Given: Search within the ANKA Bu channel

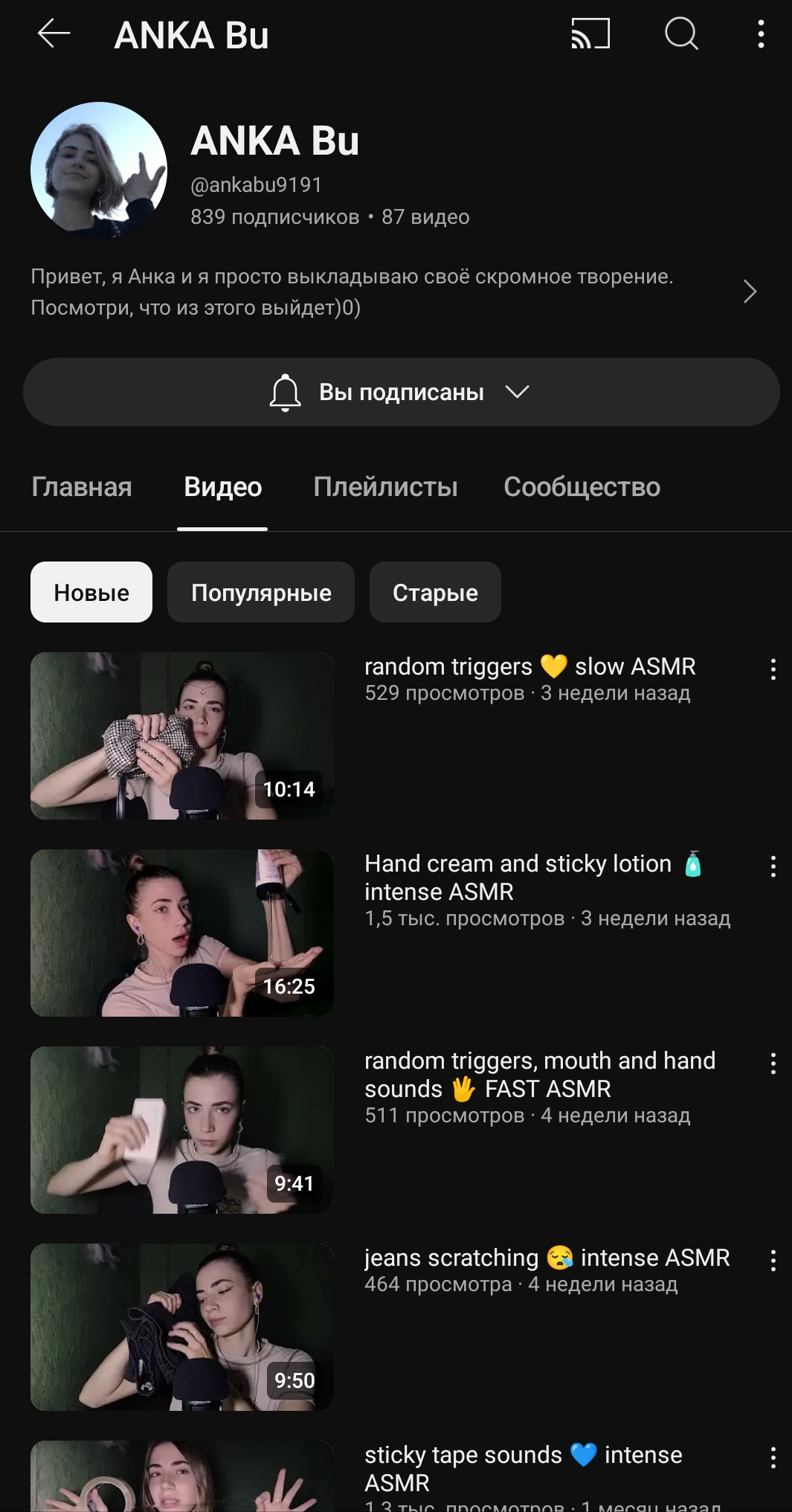Looking at the screenshot, I should point(681,33).
